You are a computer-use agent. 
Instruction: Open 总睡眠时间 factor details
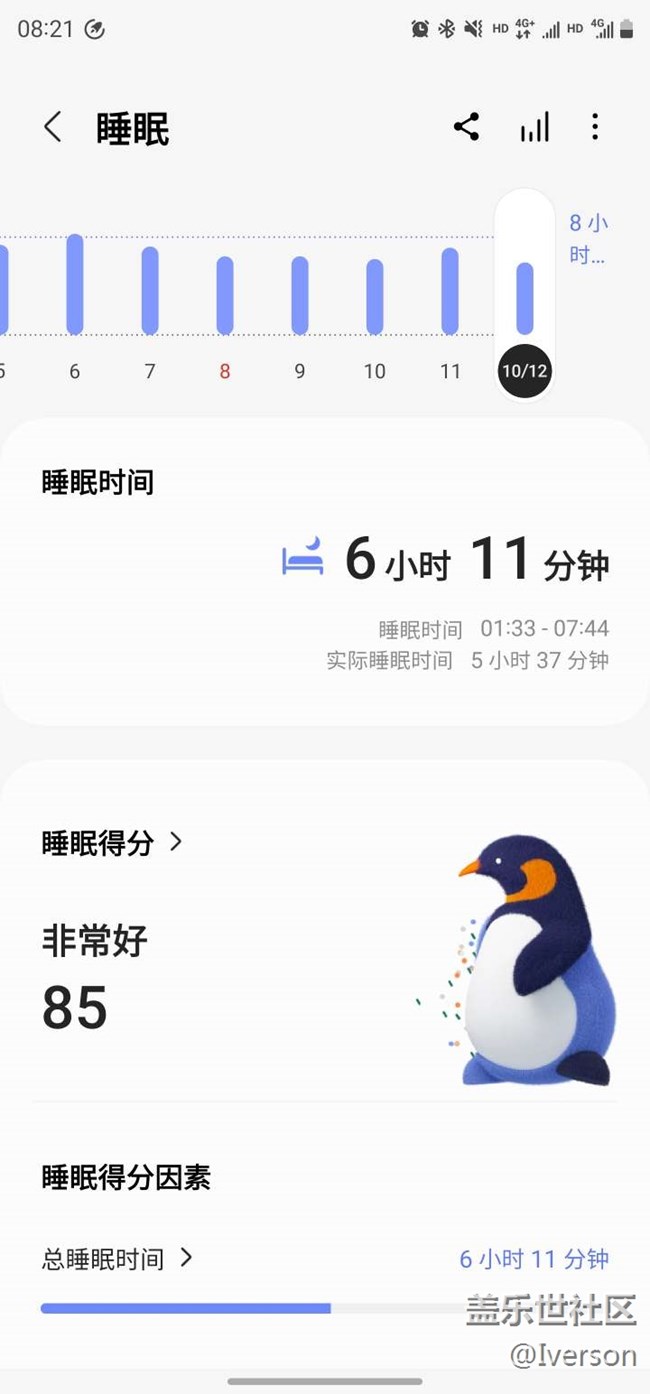coord(117,1259)
